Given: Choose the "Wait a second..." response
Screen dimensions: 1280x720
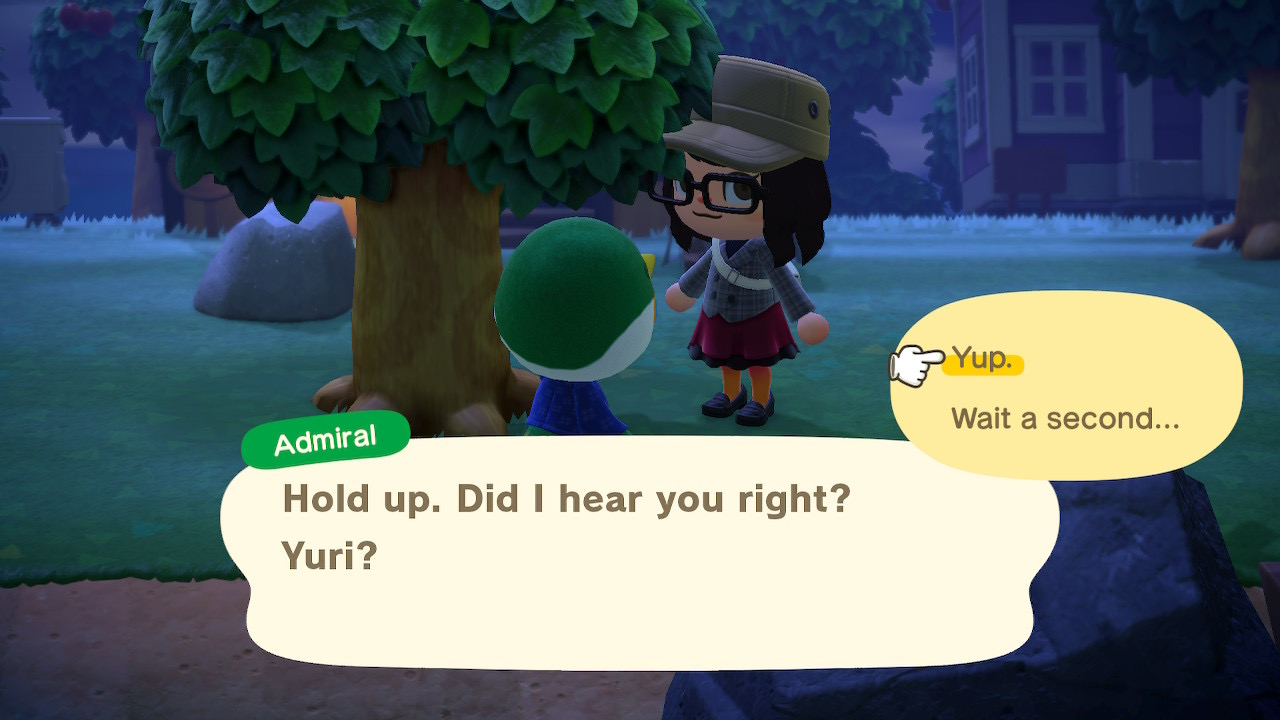Looking at the screenshot, I should coord(1065,418).
